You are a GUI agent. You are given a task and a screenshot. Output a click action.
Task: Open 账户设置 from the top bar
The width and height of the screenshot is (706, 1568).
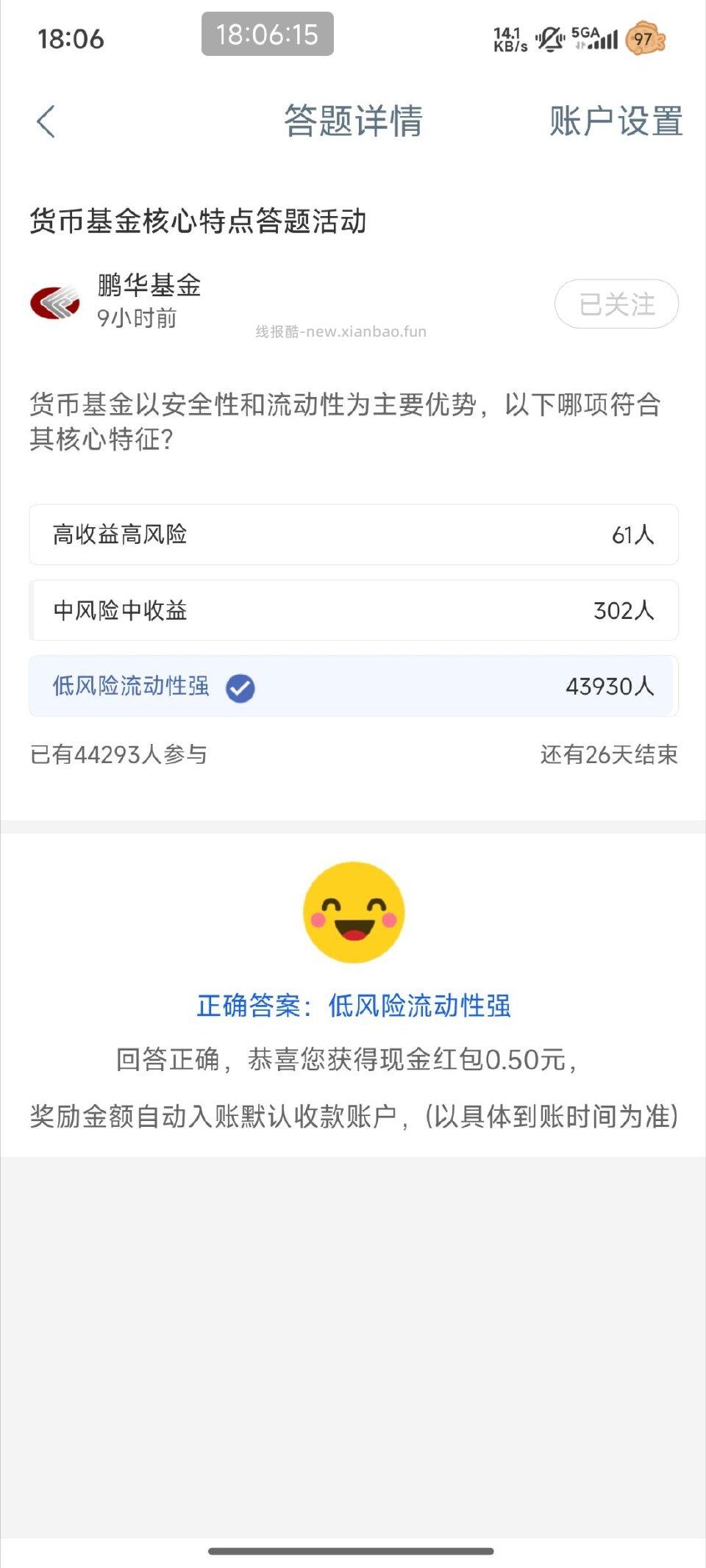[615, 121]
